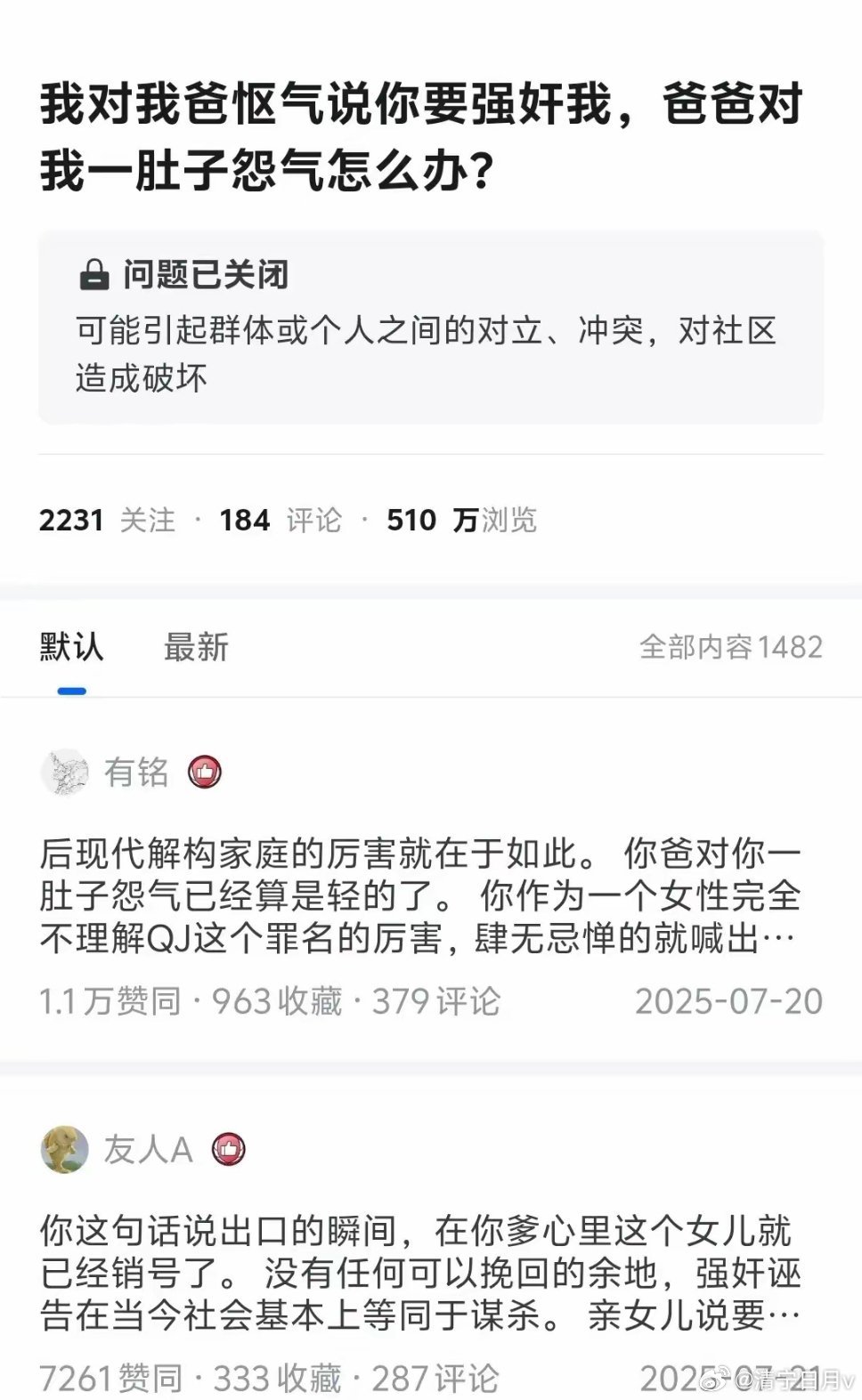
Task: Click 2231关注 to view followers
Action: [110, 519]
